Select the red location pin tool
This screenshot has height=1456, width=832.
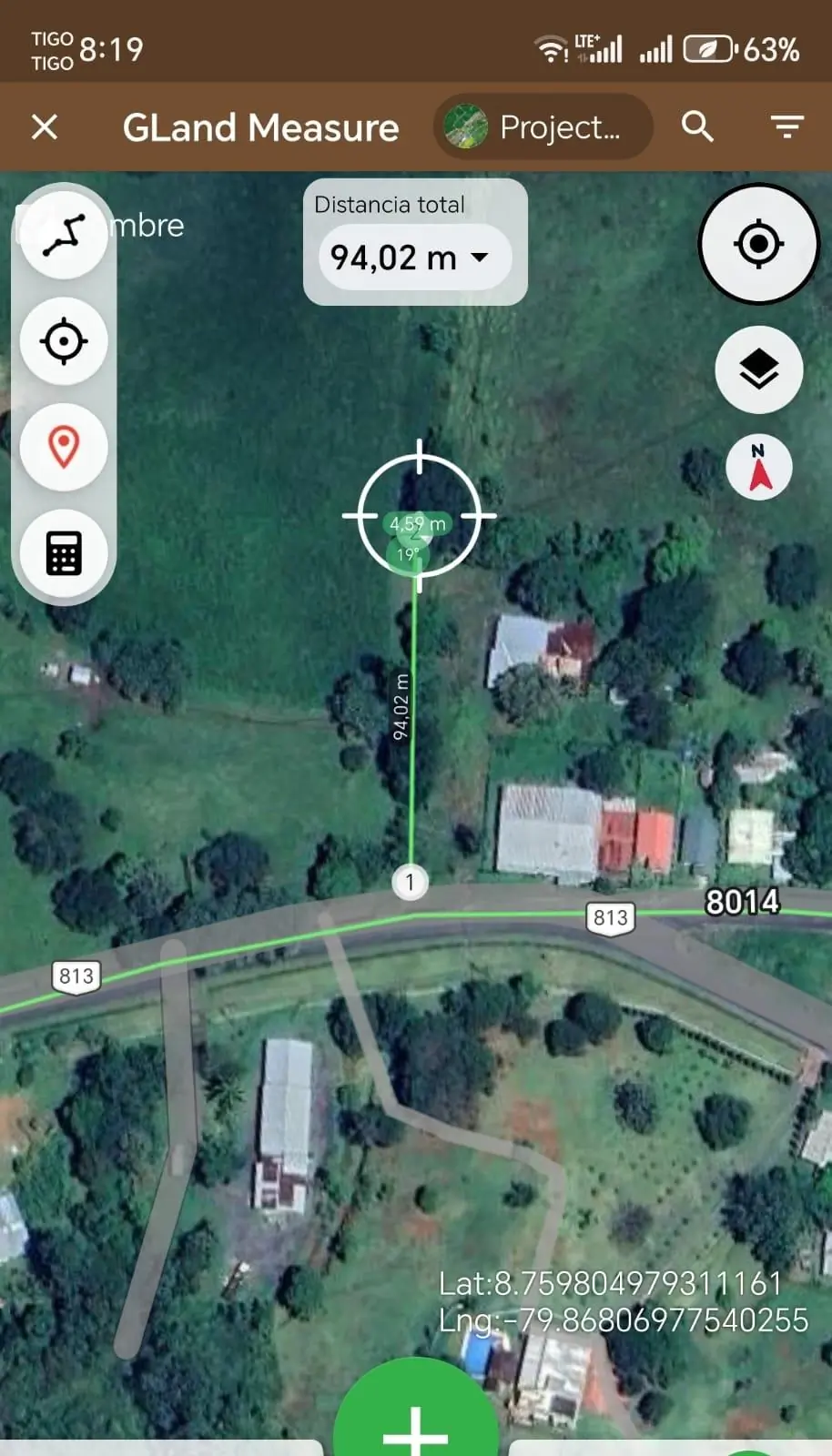64,447
